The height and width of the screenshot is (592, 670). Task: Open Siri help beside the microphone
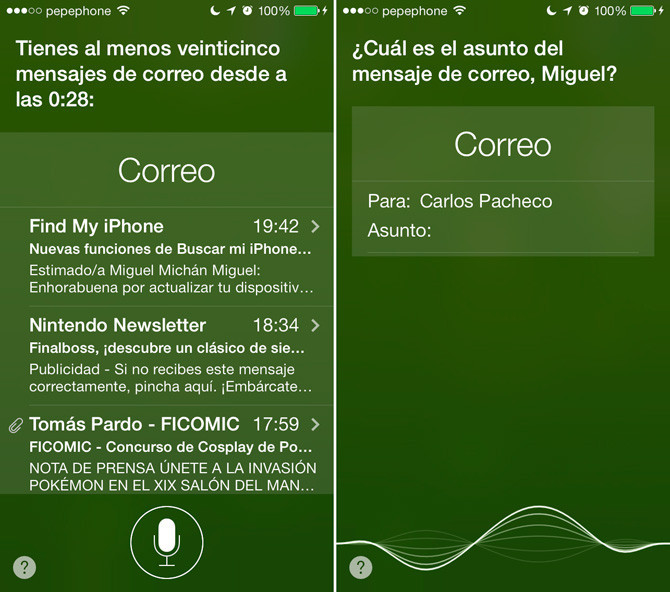pyautogui.click(x=24, y=567)
